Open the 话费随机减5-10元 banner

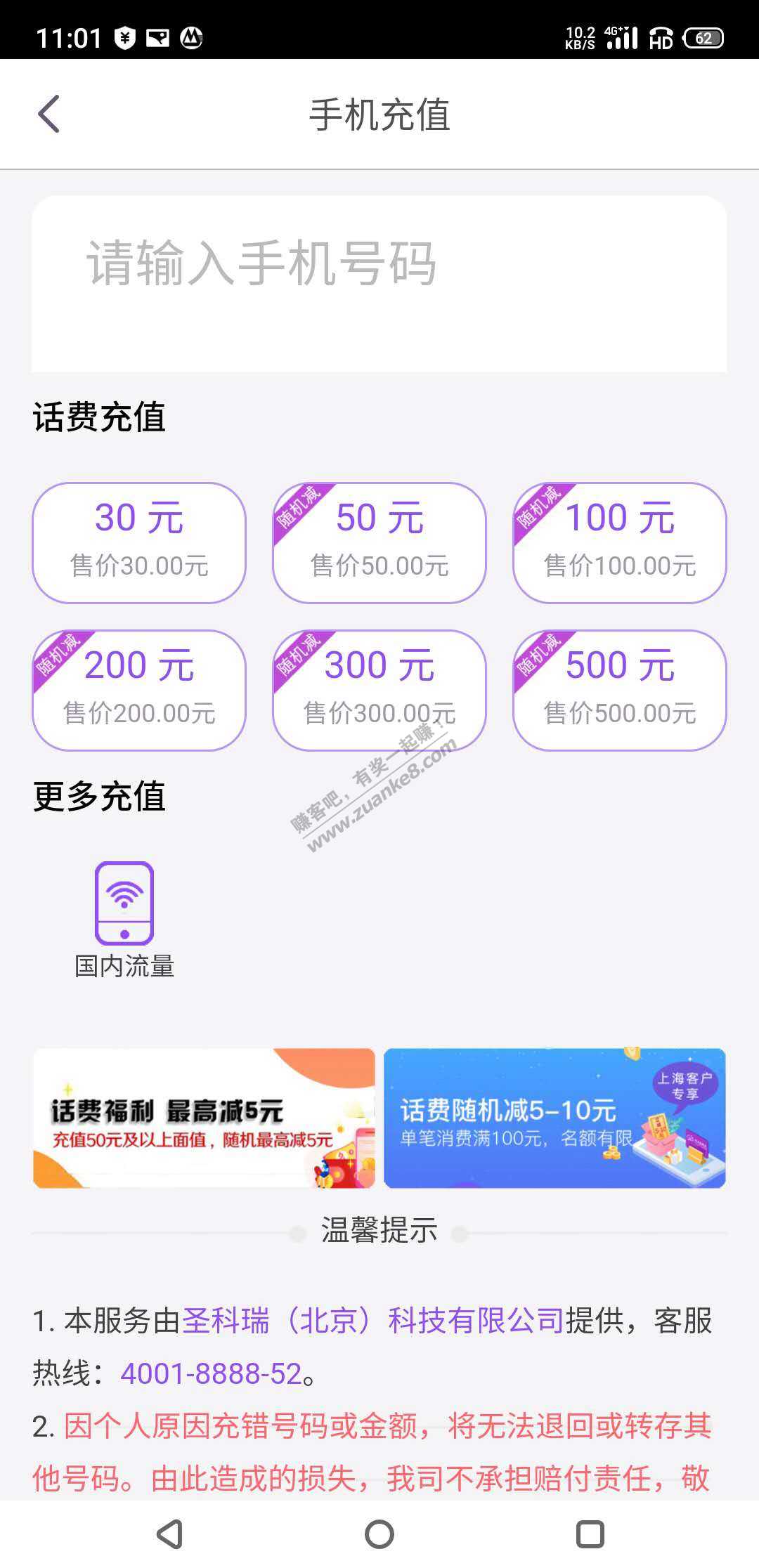(x=554, y=1118)
